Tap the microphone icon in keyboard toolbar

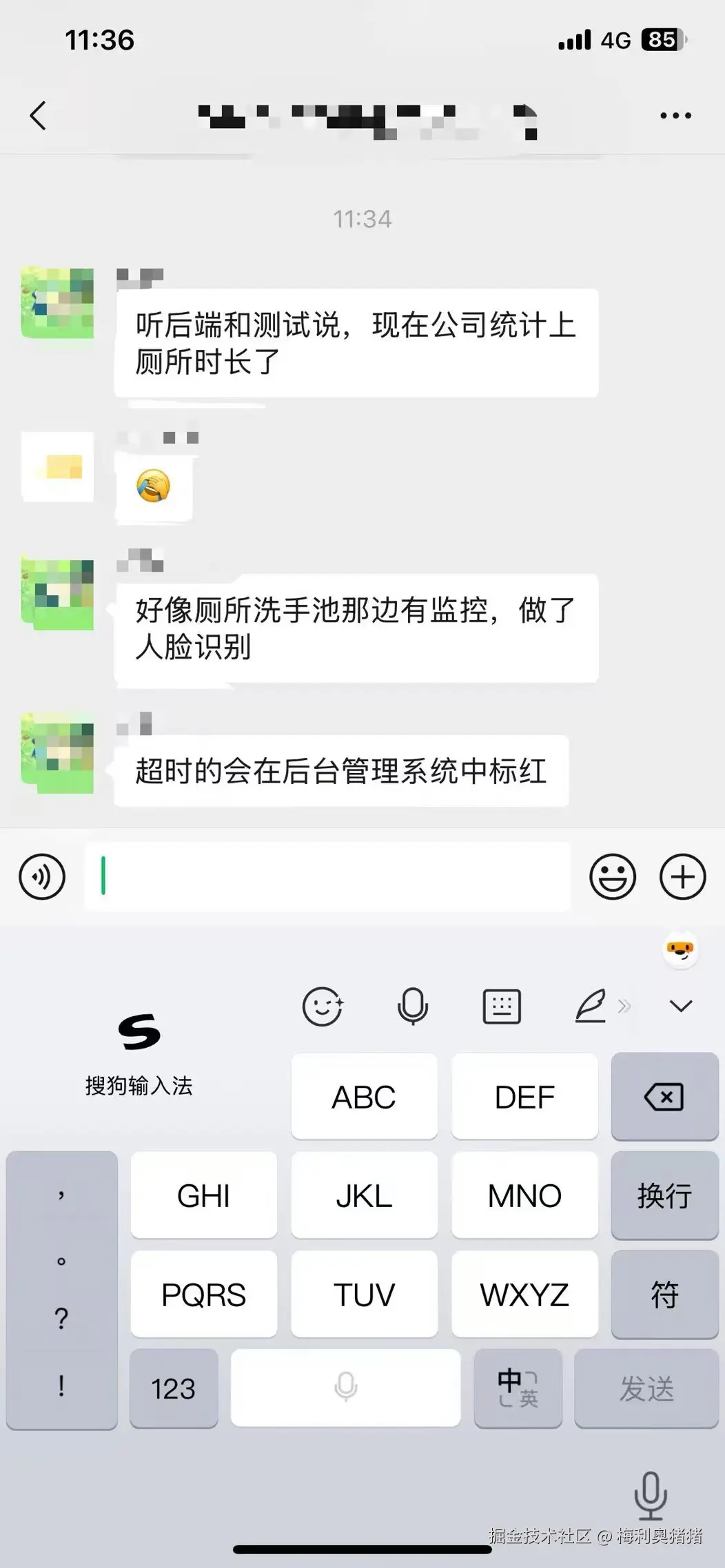click(413, 1006)
